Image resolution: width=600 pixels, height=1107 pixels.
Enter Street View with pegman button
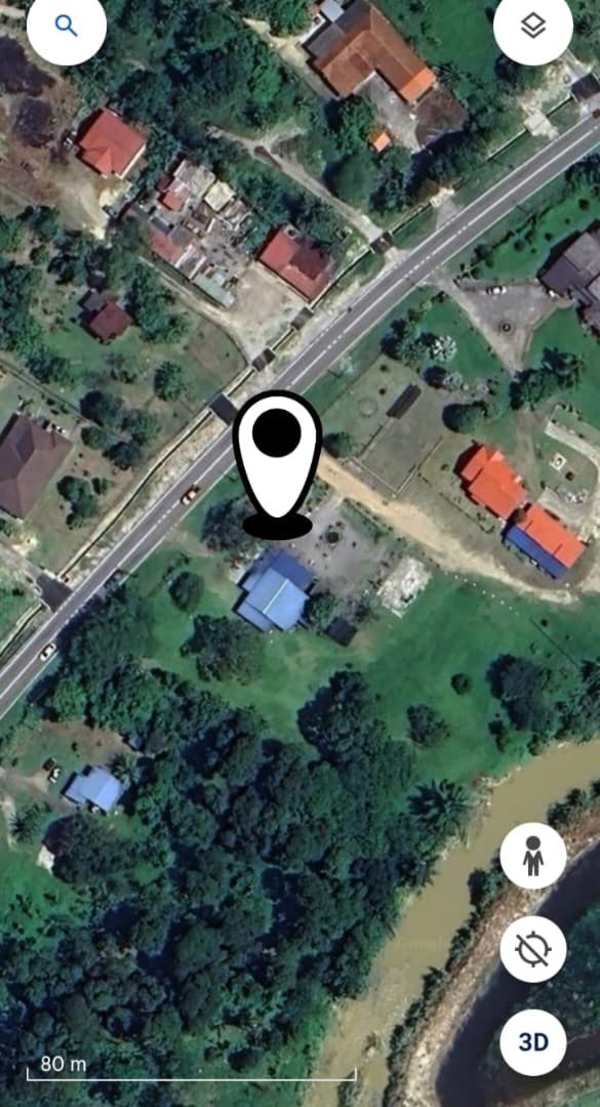(533, 856)
